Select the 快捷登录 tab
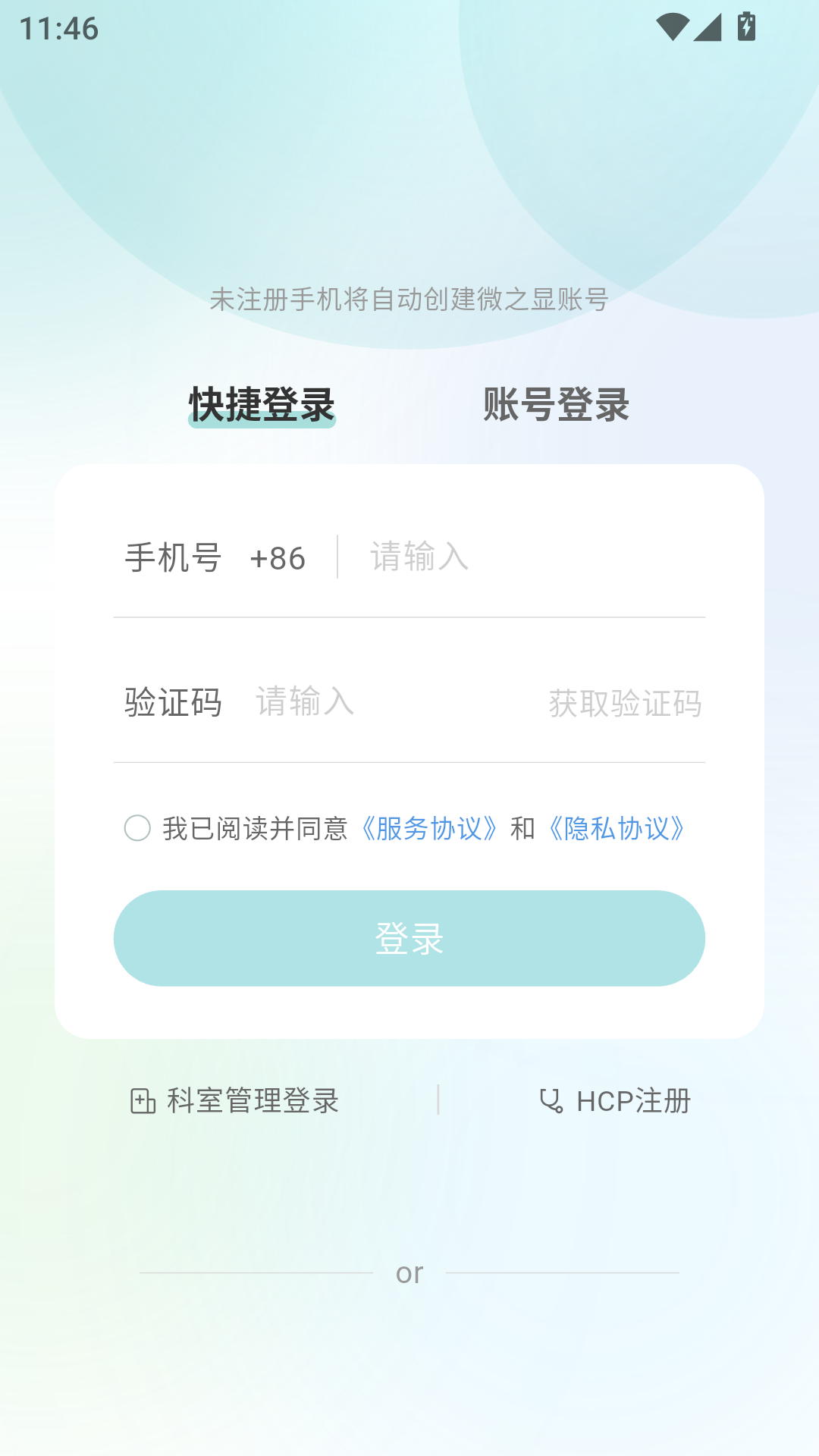 coord(262,404)
